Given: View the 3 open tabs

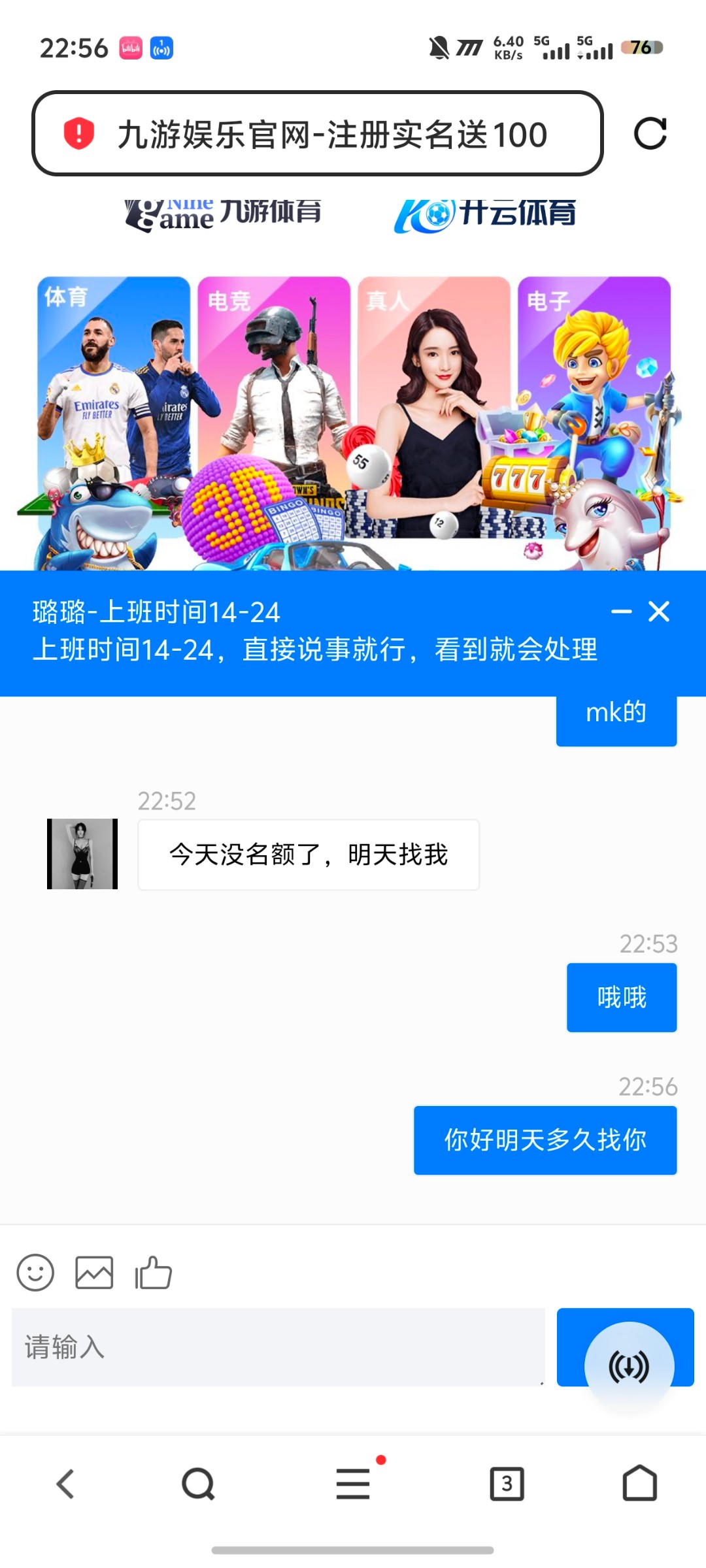Looking at the screenshot, I should [507, 1484].
